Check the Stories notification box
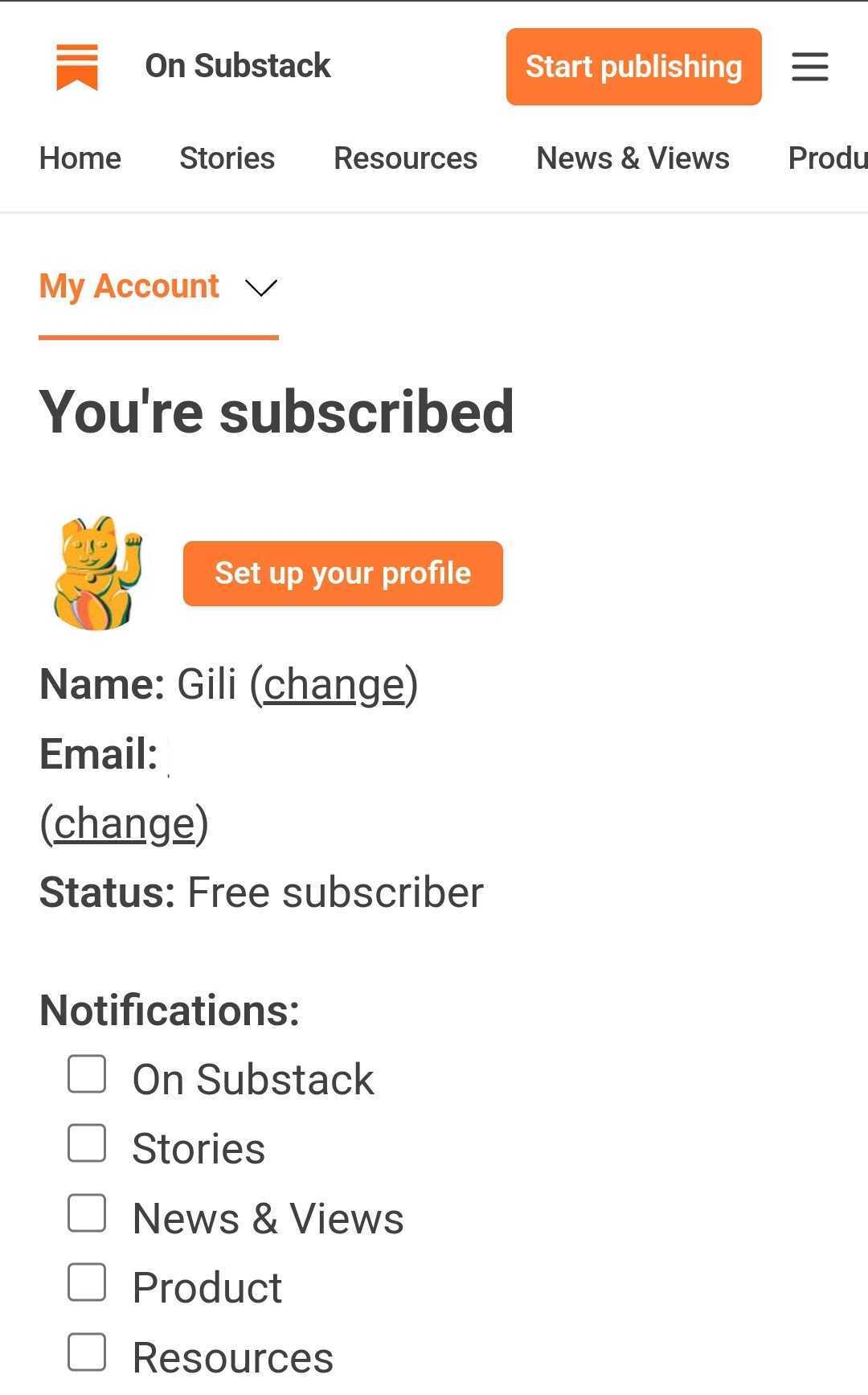The width and height of the screenshot is (868, 1395). pyautogui.click(x=87, y=1144)
